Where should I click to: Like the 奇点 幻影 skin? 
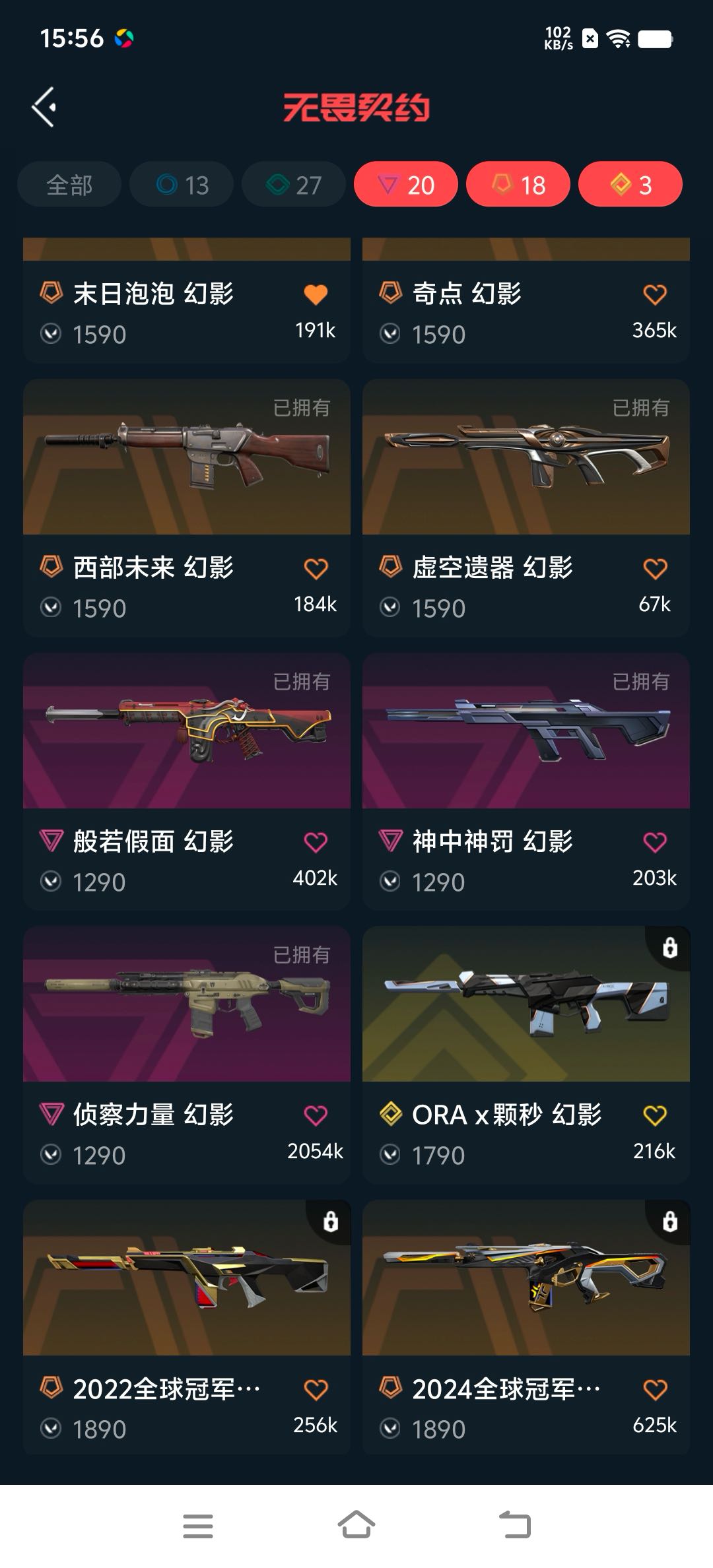click(x=655, y=294)
